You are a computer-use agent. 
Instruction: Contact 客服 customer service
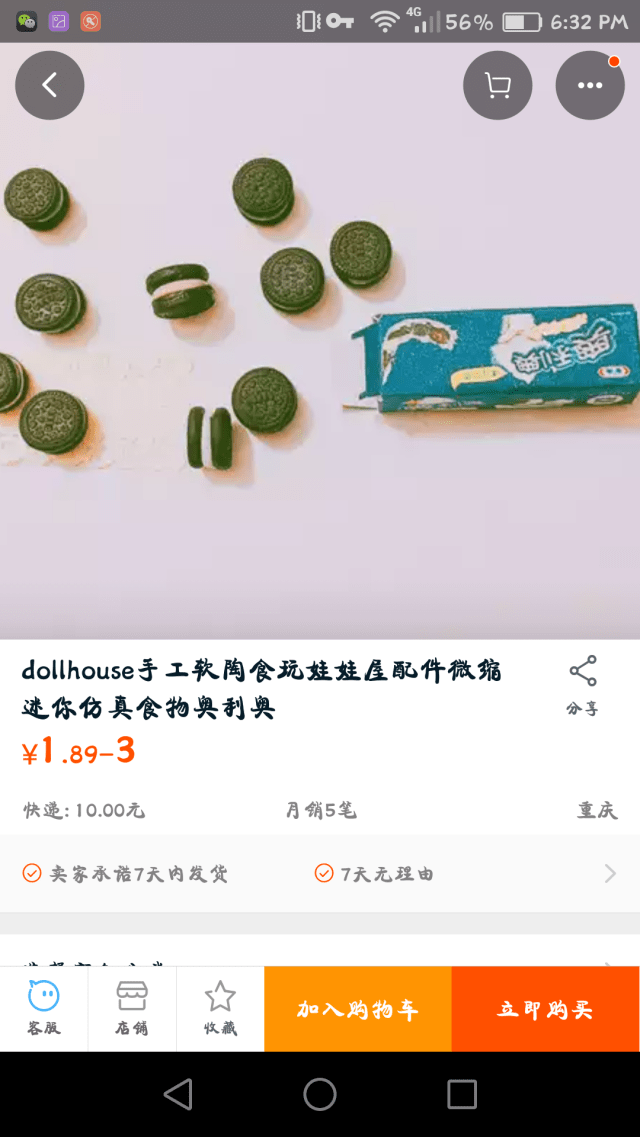pyautogui.click(x=44, y=1008)
